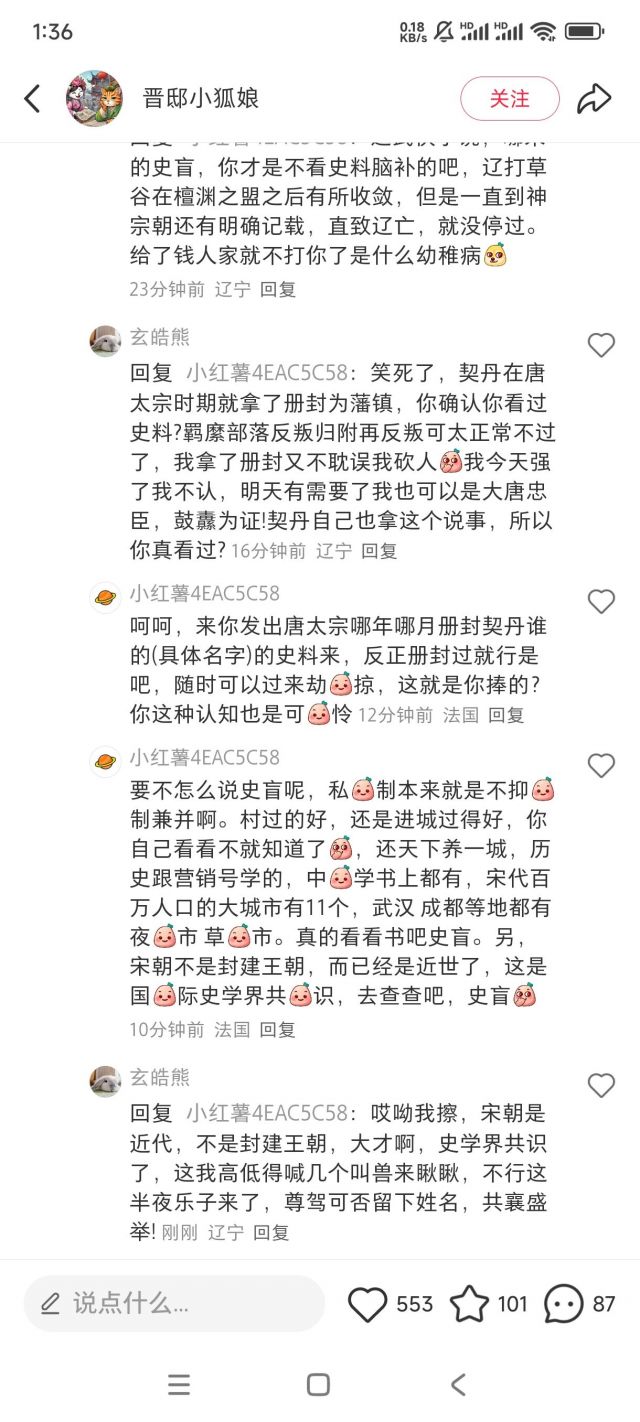Reply to 玄皓熊's comment posted 刚刚
The width and height of the screenshot is (640, 1422).
pos(271,1232)
